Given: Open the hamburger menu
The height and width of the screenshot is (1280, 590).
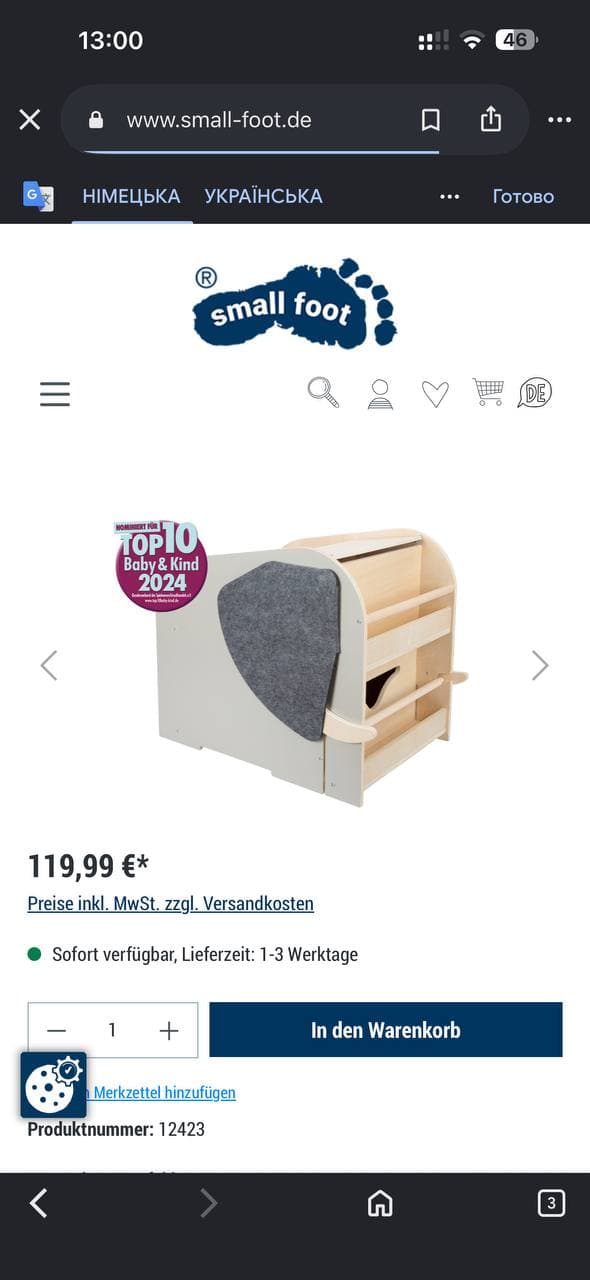Looking at the screenshot, I should 55,393.
